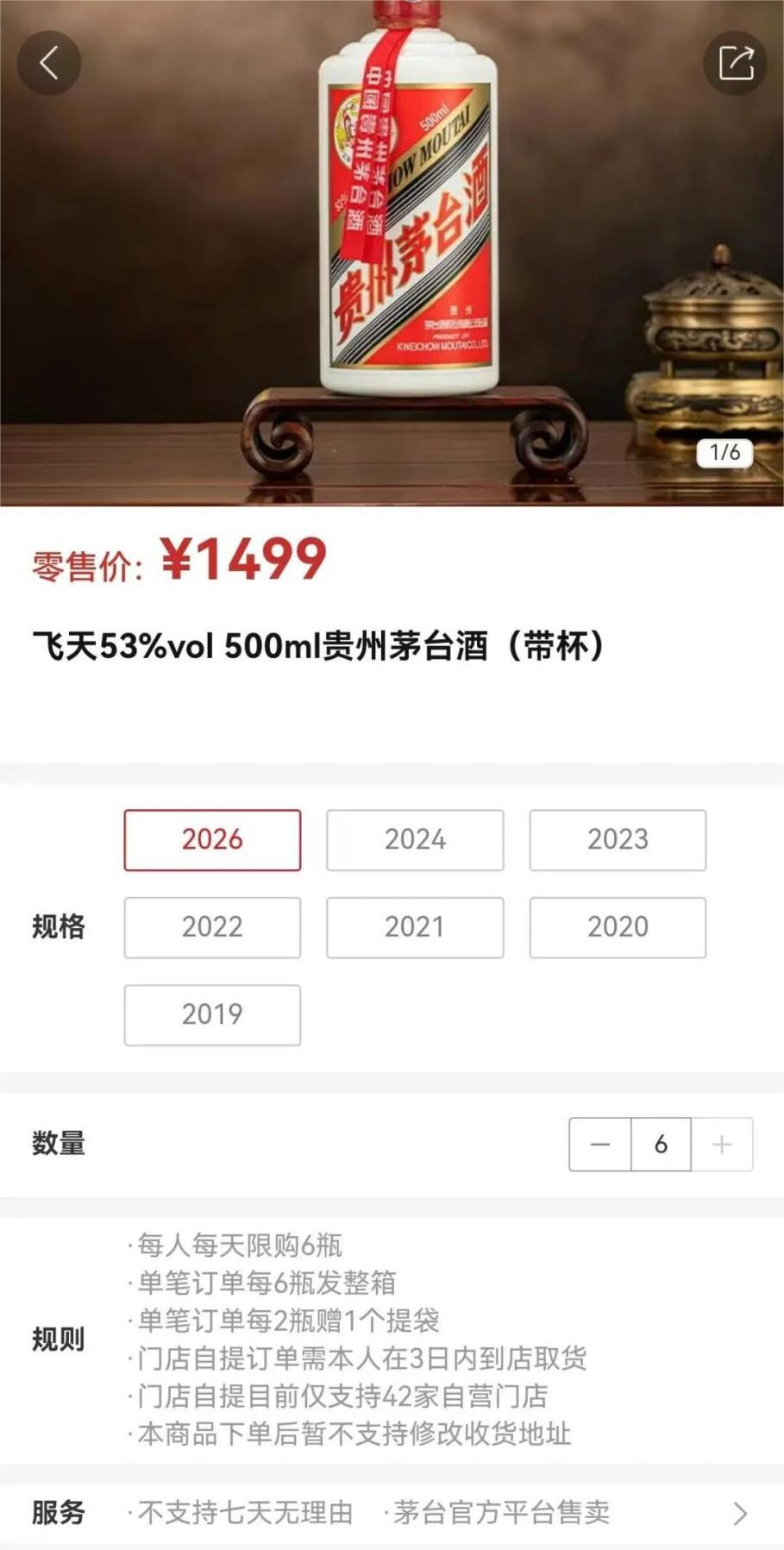Choose the 2024 specification option
Image resolution: width=784 pixels, height=1550 pixels.
(415, 839)
